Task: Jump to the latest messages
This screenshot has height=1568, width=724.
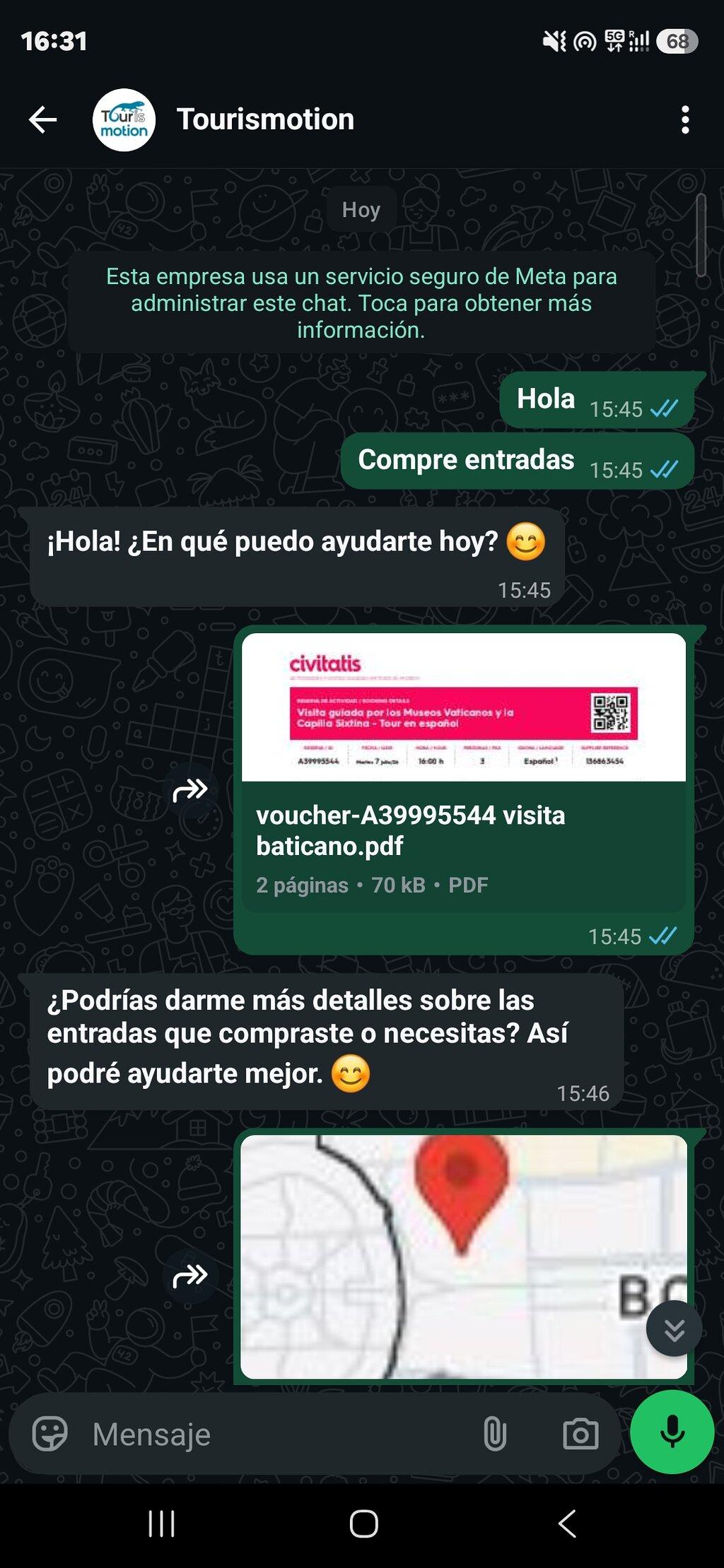Action: click(675, 1328)
